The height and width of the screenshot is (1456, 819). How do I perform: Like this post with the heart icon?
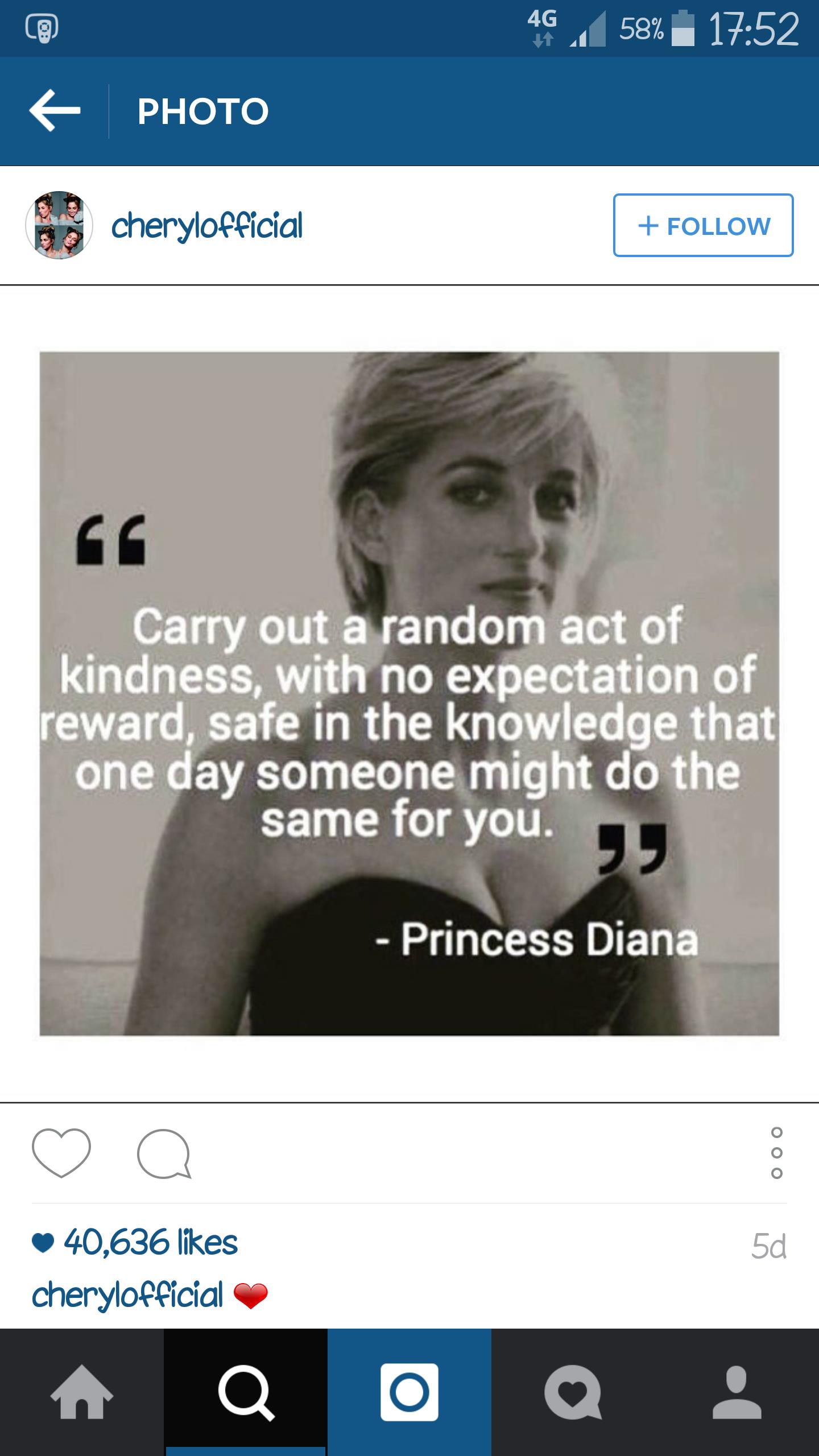(x=61, y=1152)
